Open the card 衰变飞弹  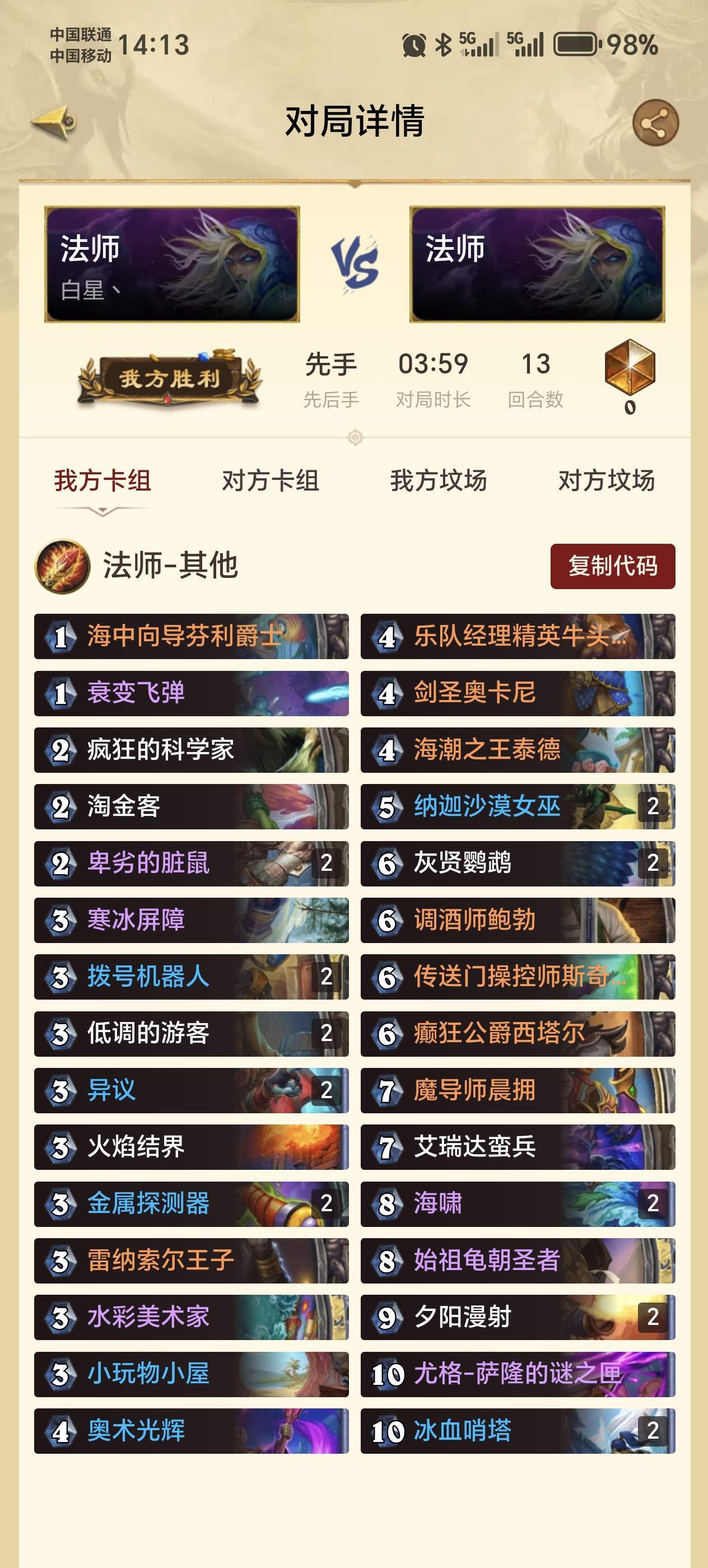[x=191, y=693]
